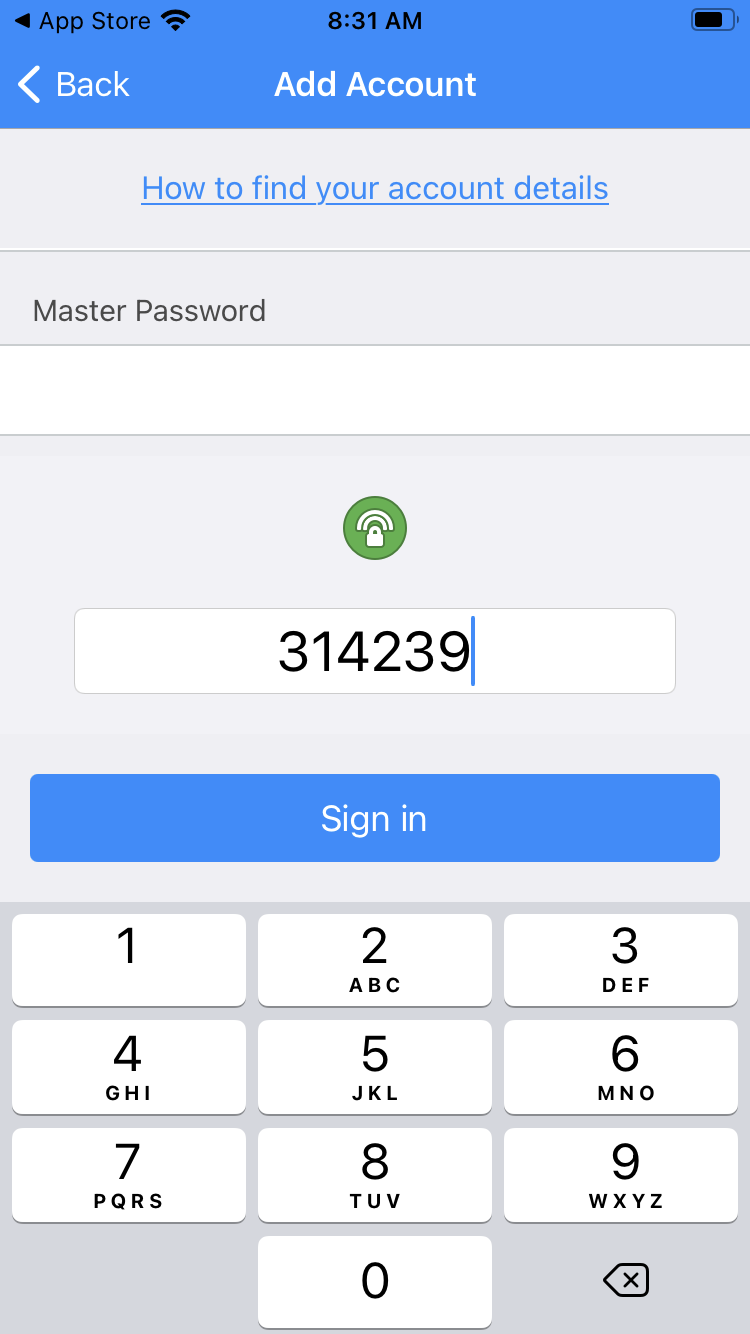
Task: Open "How to find your account details"
Action: coord(374,188)
